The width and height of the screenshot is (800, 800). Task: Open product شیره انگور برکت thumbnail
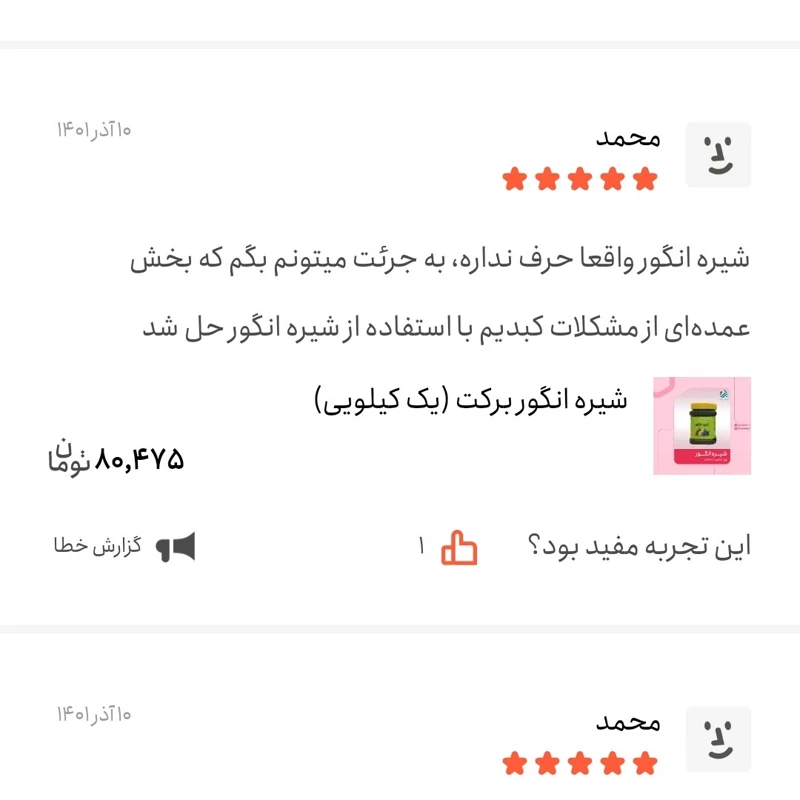(x=701, y=426)
